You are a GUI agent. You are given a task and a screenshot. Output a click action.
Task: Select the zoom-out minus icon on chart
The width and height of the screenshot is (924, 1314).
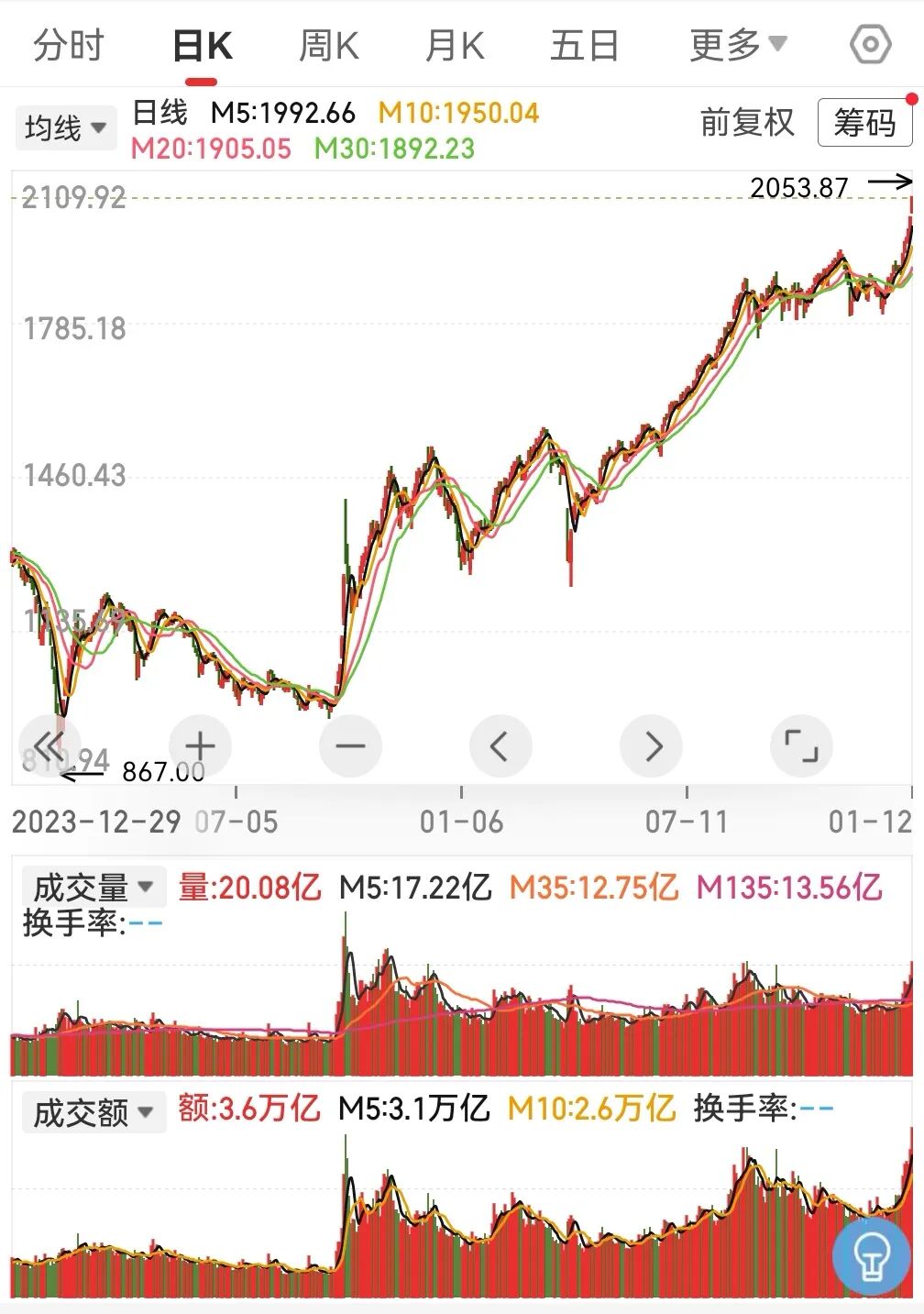[350, 745]
